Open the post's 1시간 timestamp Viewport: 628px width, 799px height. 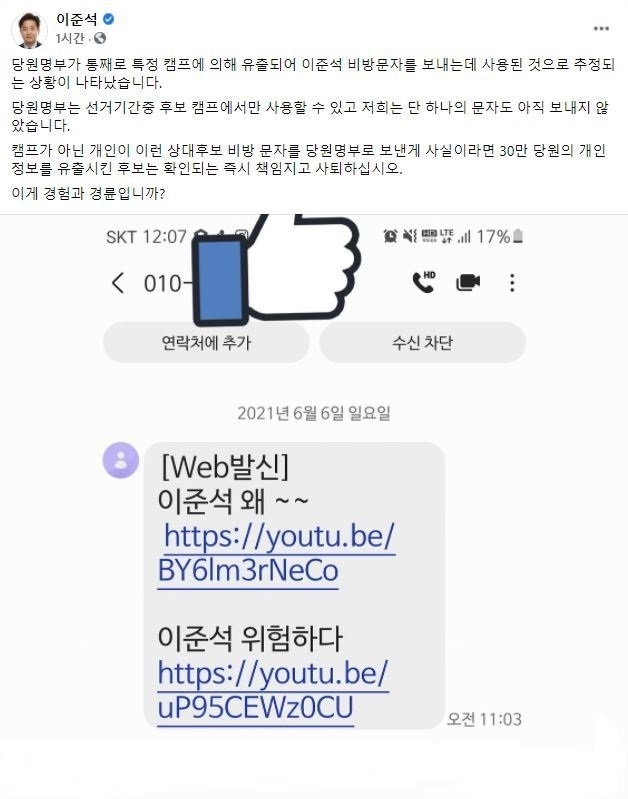tap(70, 37)
